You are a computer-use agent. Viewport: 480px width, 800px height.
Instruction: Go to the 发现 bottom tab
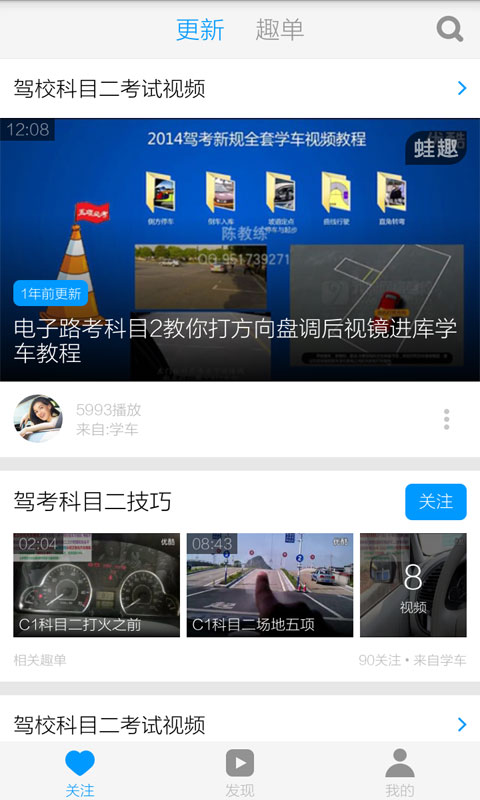pos(240,772)
